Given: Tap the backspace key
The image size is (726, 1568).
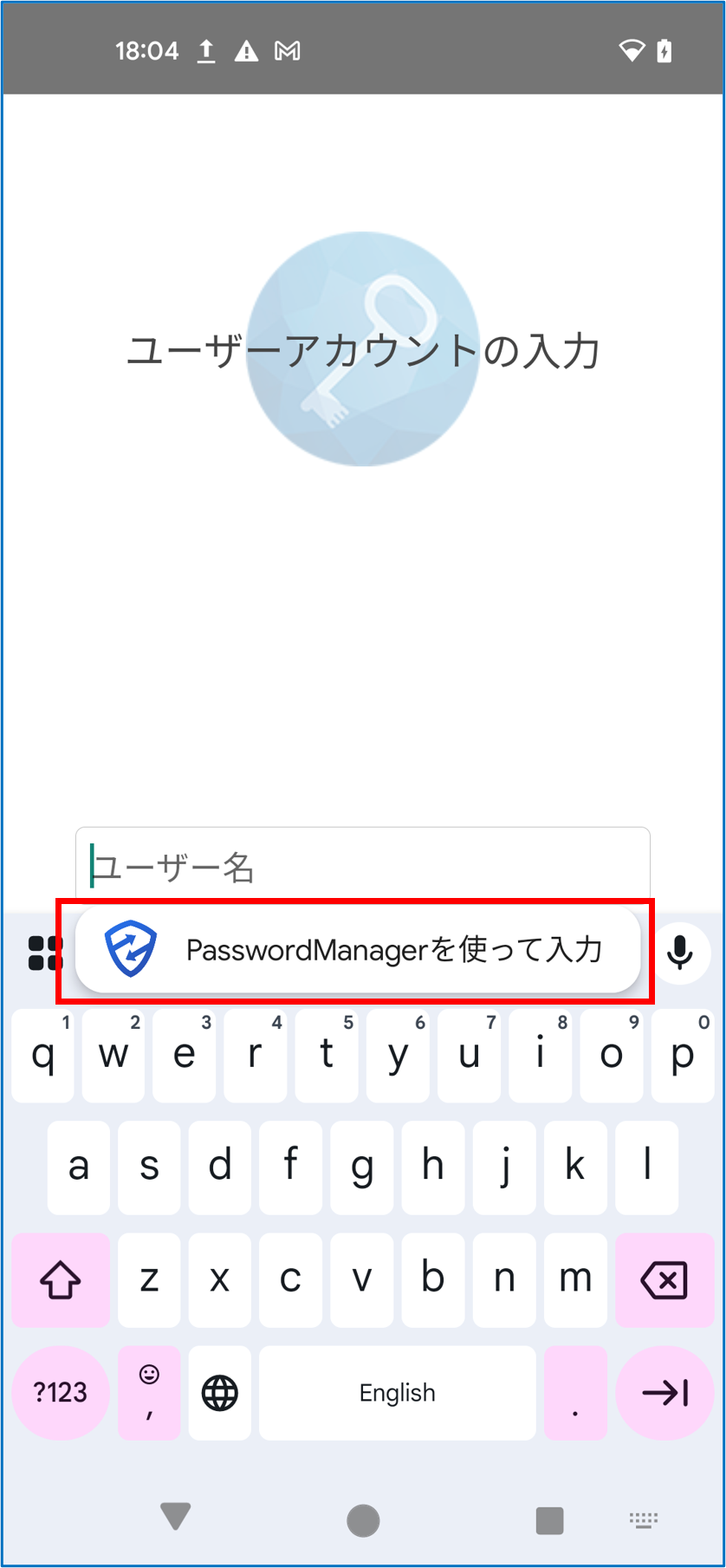Looking at the screenshot, I should click(x=664, y=1279).
